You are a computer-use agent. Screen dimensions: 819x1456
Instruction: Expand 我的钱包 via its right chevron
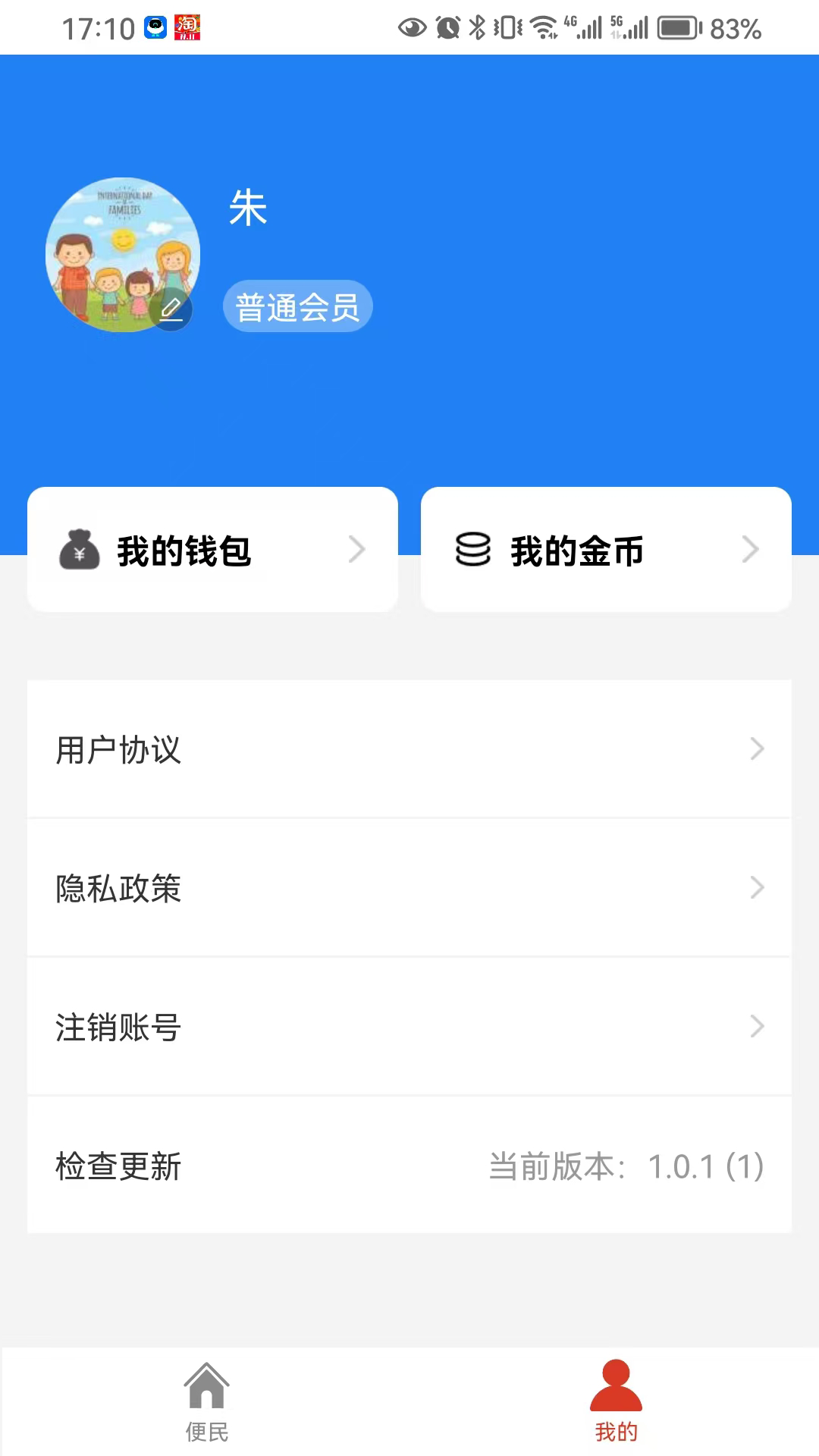(x=356, y=549)
